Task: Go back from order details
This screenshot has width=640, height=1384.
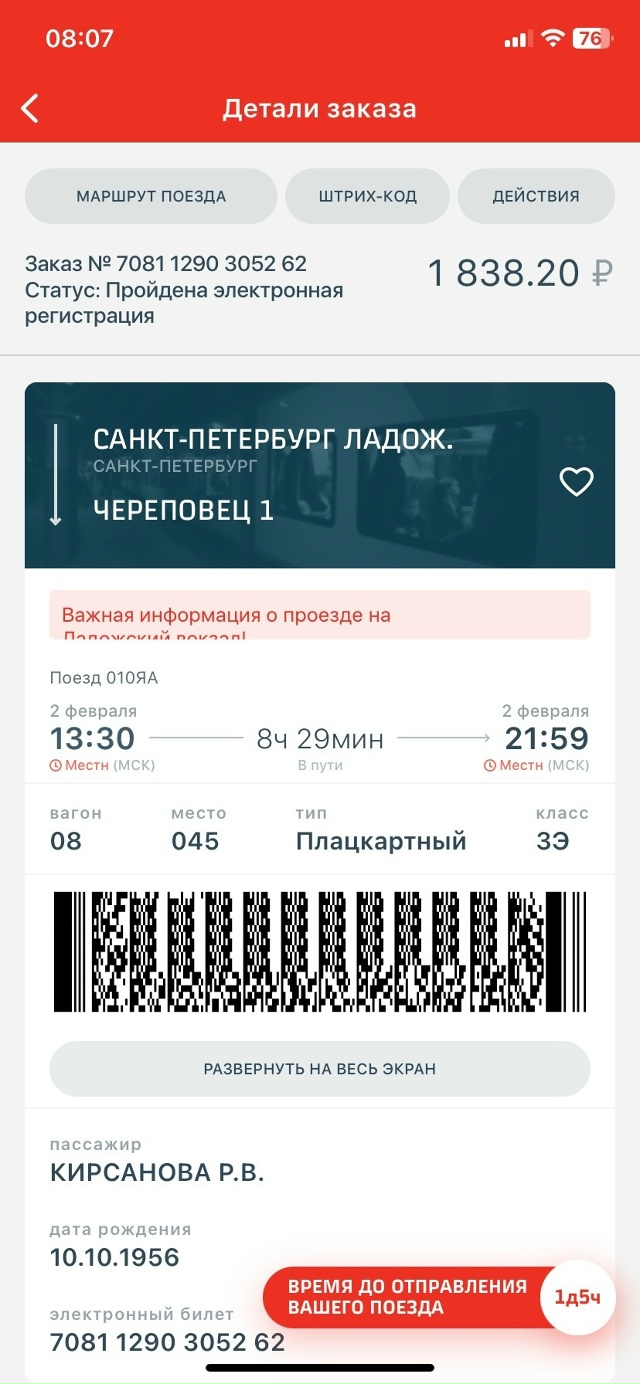Action: pyautogui.click(x=31, y=108)
